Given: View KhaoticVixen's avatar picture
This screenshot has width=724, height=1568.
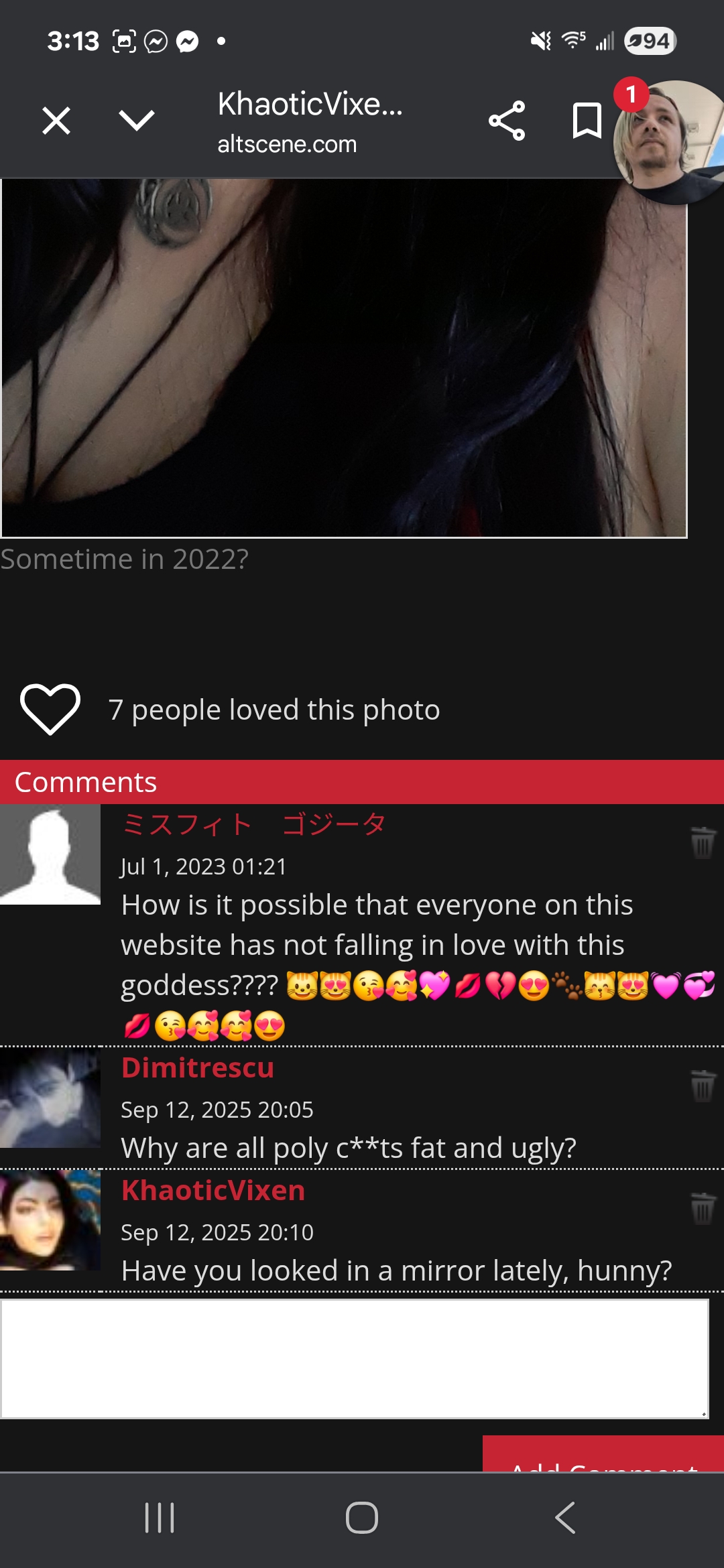Looking at the screenshot, I should (x=50, y=1220).
